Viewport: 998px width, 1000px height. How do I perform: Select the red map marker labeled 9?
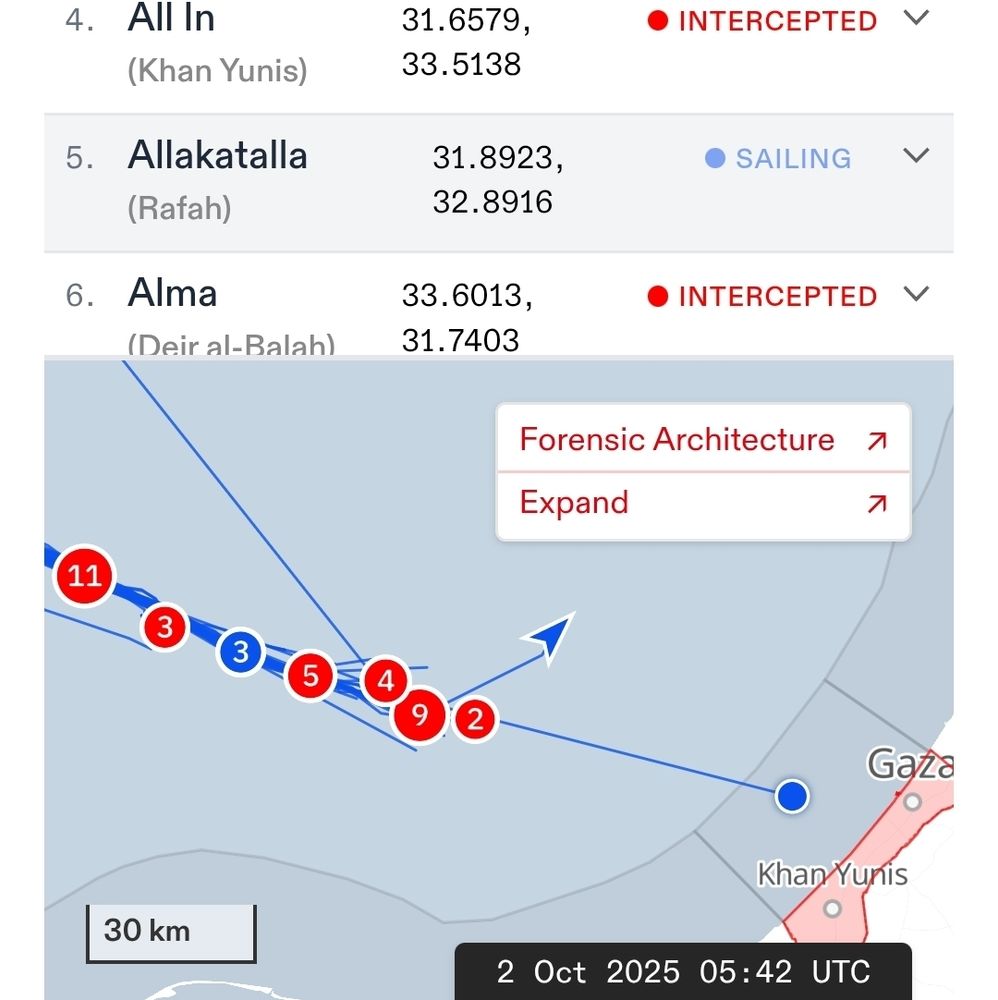[x=419, y=716]
